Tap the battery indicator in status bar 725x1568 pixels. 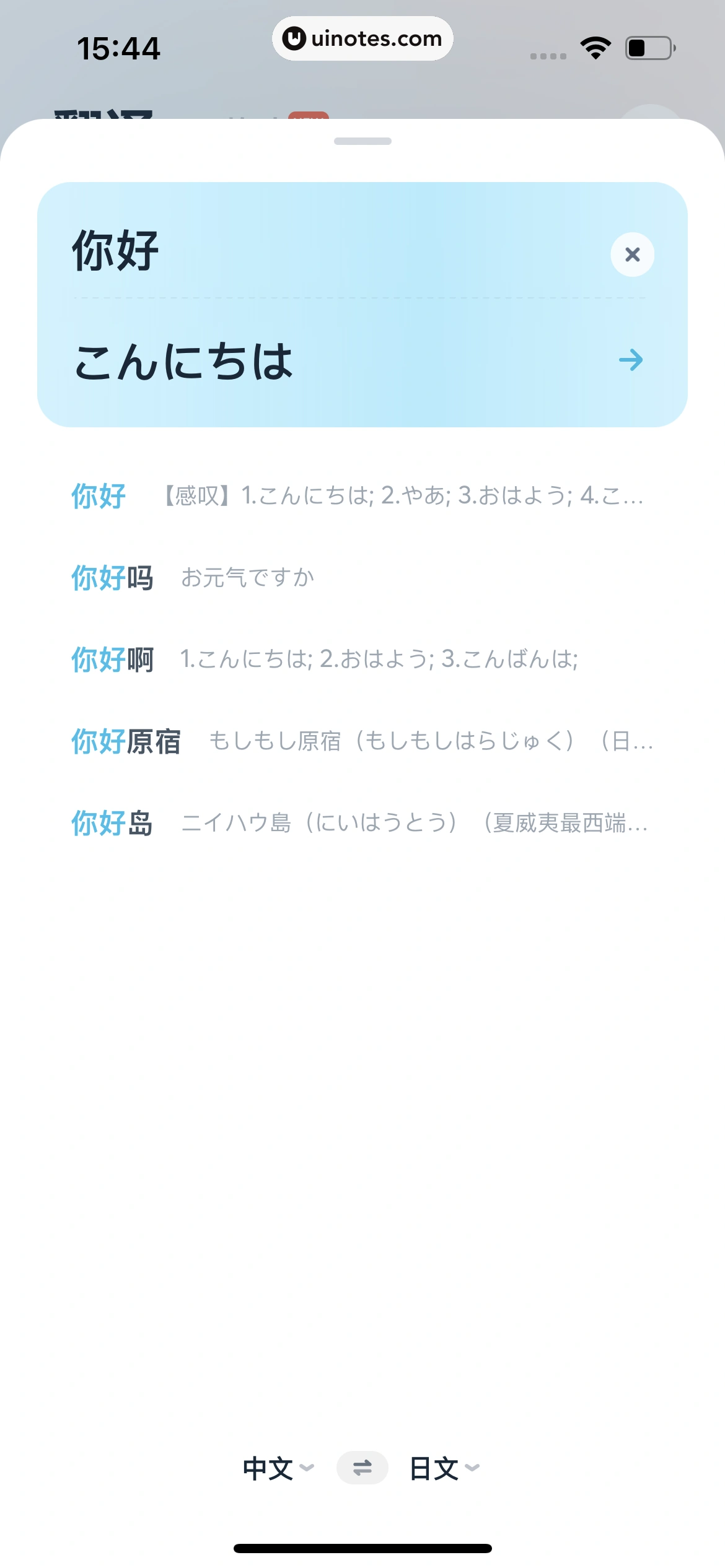[651, 46]
